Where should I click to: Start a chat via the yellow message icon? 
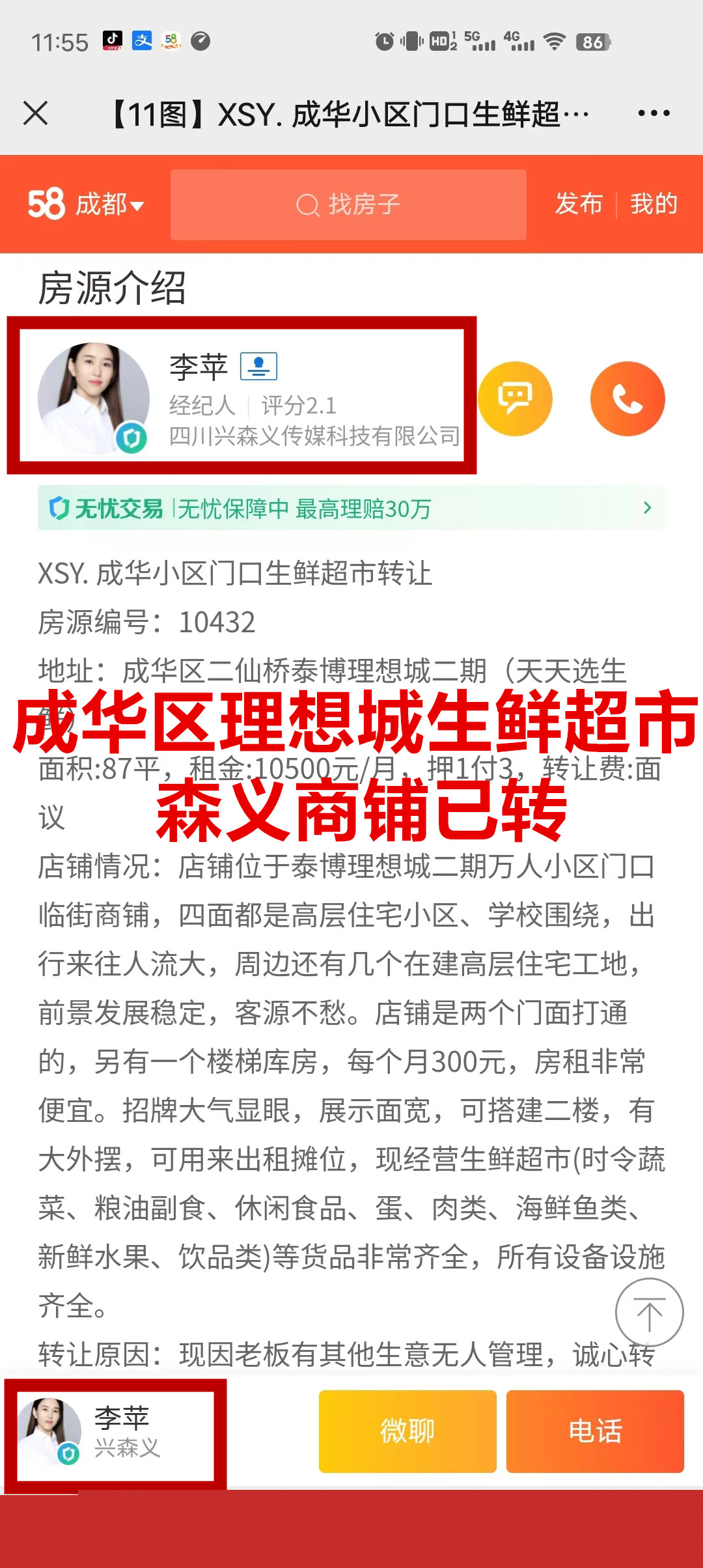[515, 399]
